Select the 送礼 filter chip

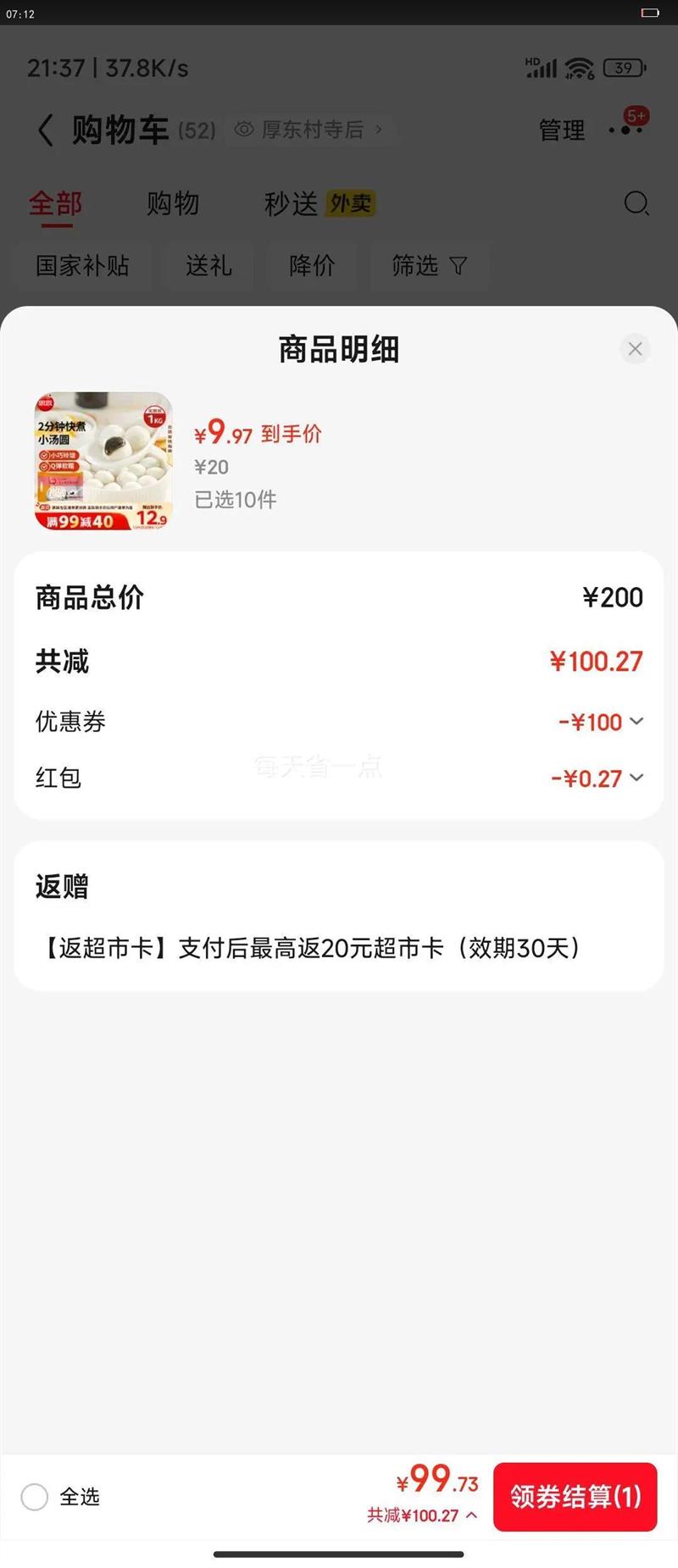208,266
